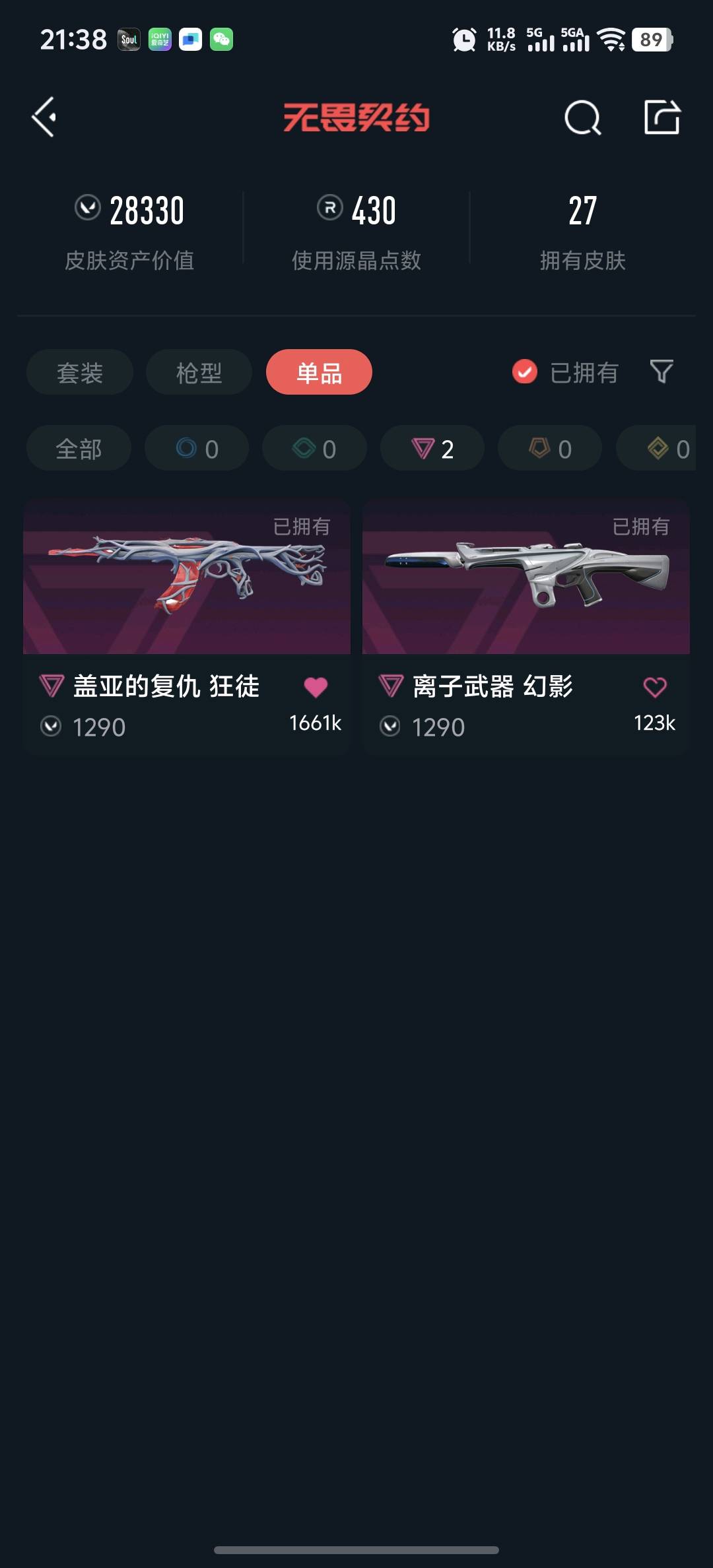Viewport: 713px width, 1568px height.
Task: Like the 离子武器 幻影 skin
Action: click(x=655, y=687)
